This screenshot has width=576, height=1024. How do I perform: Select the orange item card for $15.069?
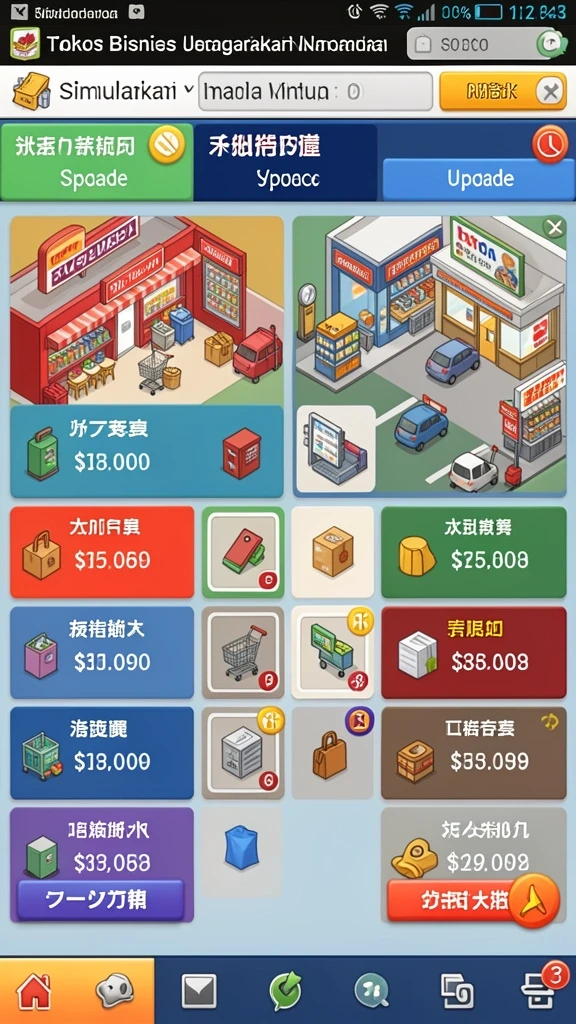[103, 552]
